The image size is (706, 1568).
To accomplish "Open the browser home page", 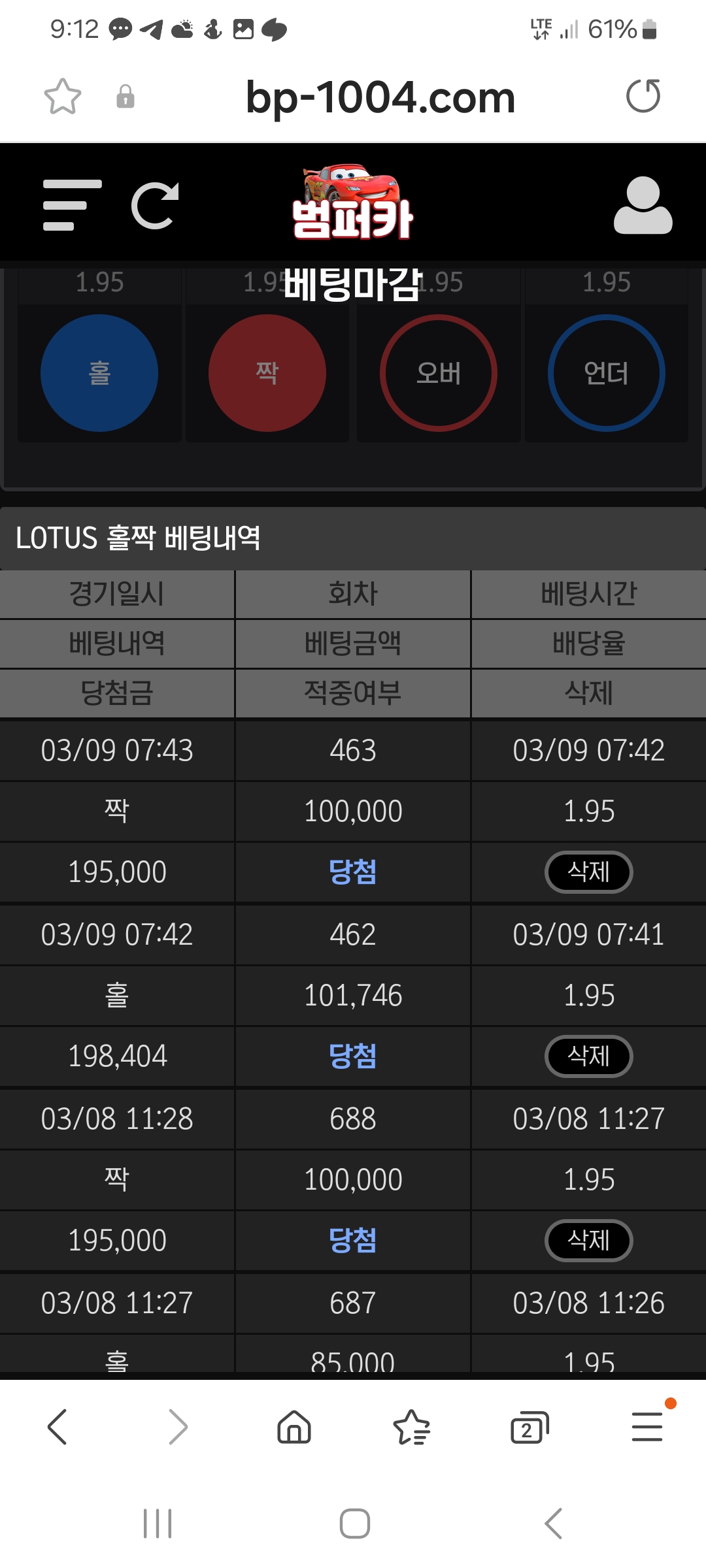I will [x=294, y=1426].
